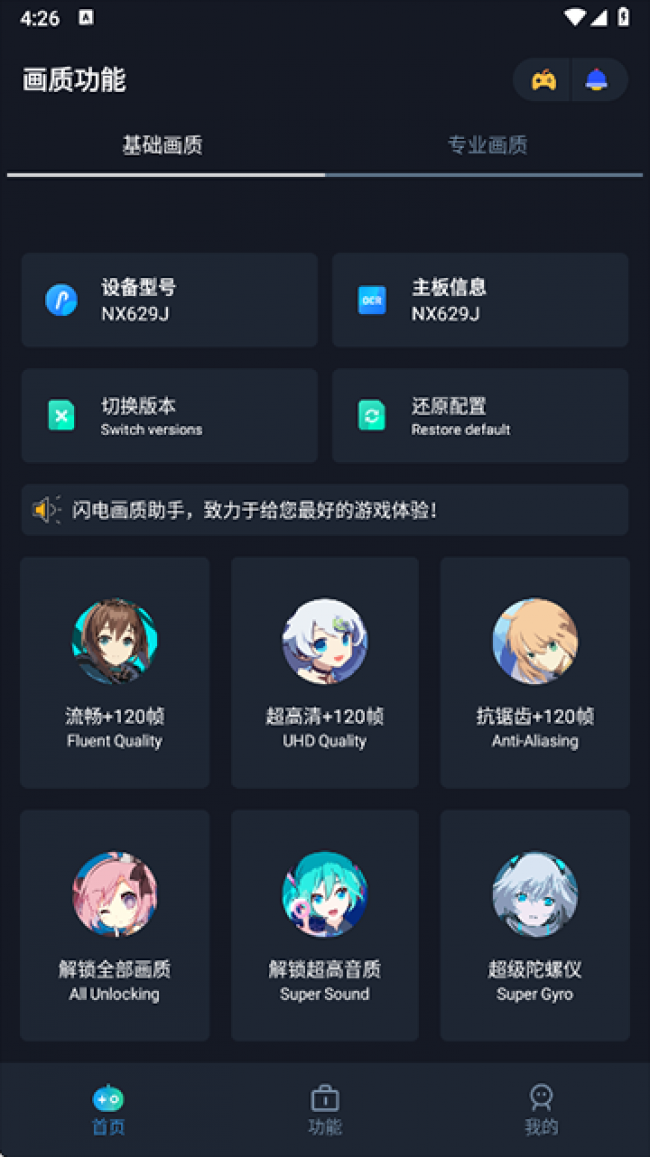View 主板信息 motherboard info card
Viewport: 650px width, 1157px height.
point(480,300)
